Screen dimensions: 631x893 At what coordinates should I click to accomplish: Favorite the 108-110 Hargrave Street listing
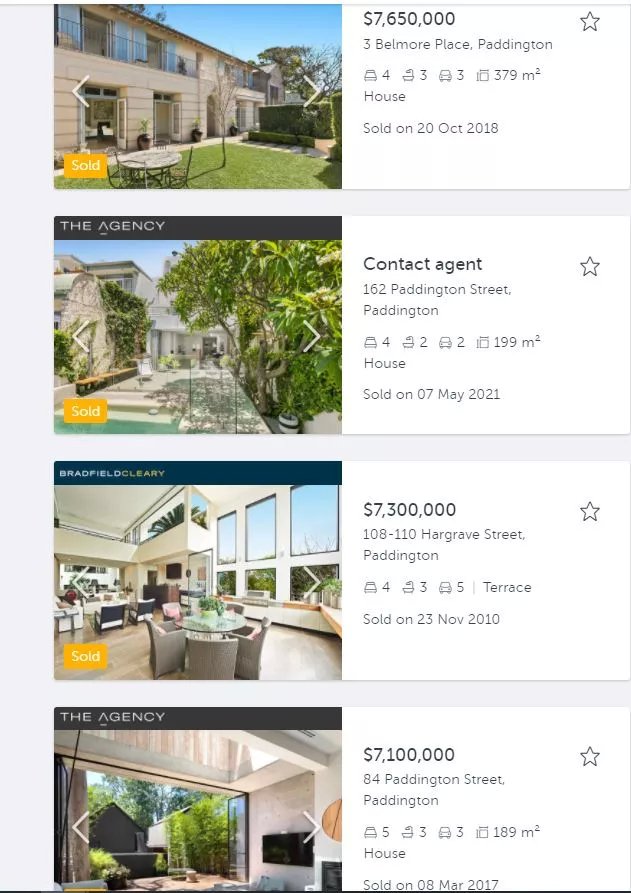click(x=590, y=512)
